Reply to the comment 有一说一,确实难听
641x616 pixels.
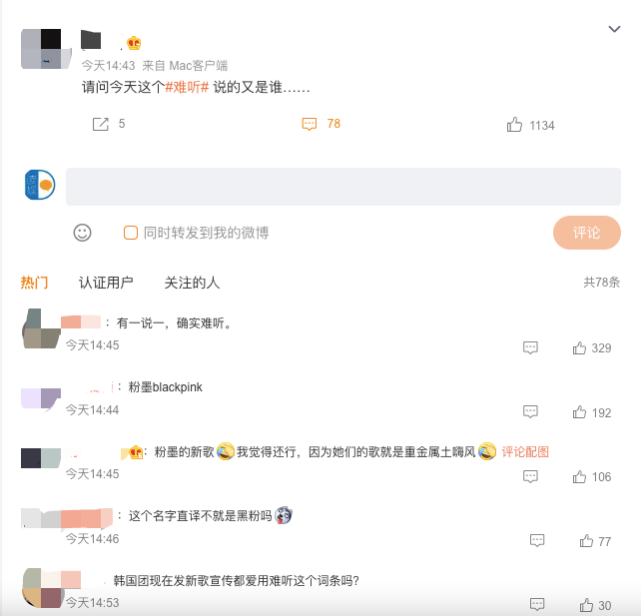[530, 348]
